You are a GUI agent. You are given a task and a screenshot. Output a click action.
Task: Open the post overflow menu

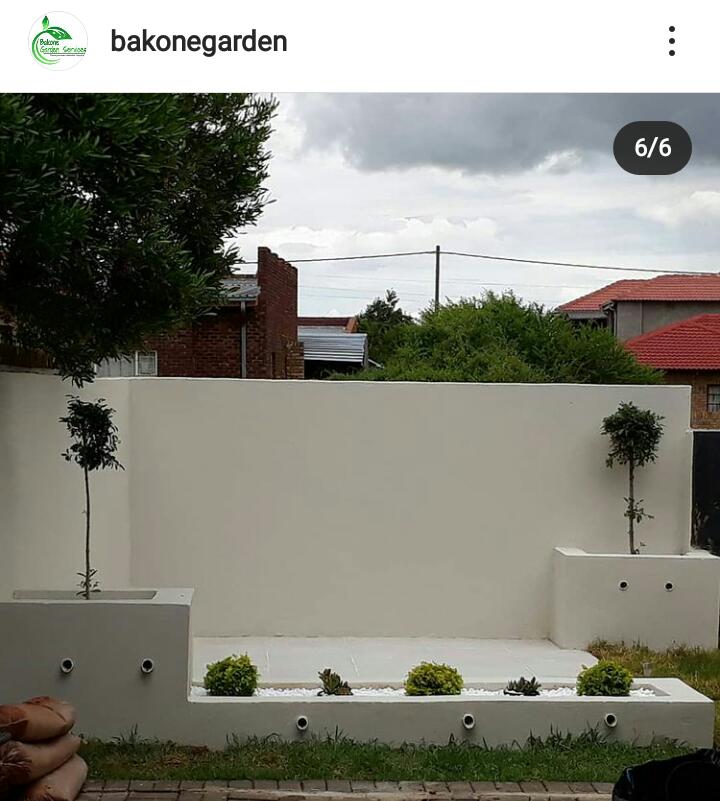[672, 41]
